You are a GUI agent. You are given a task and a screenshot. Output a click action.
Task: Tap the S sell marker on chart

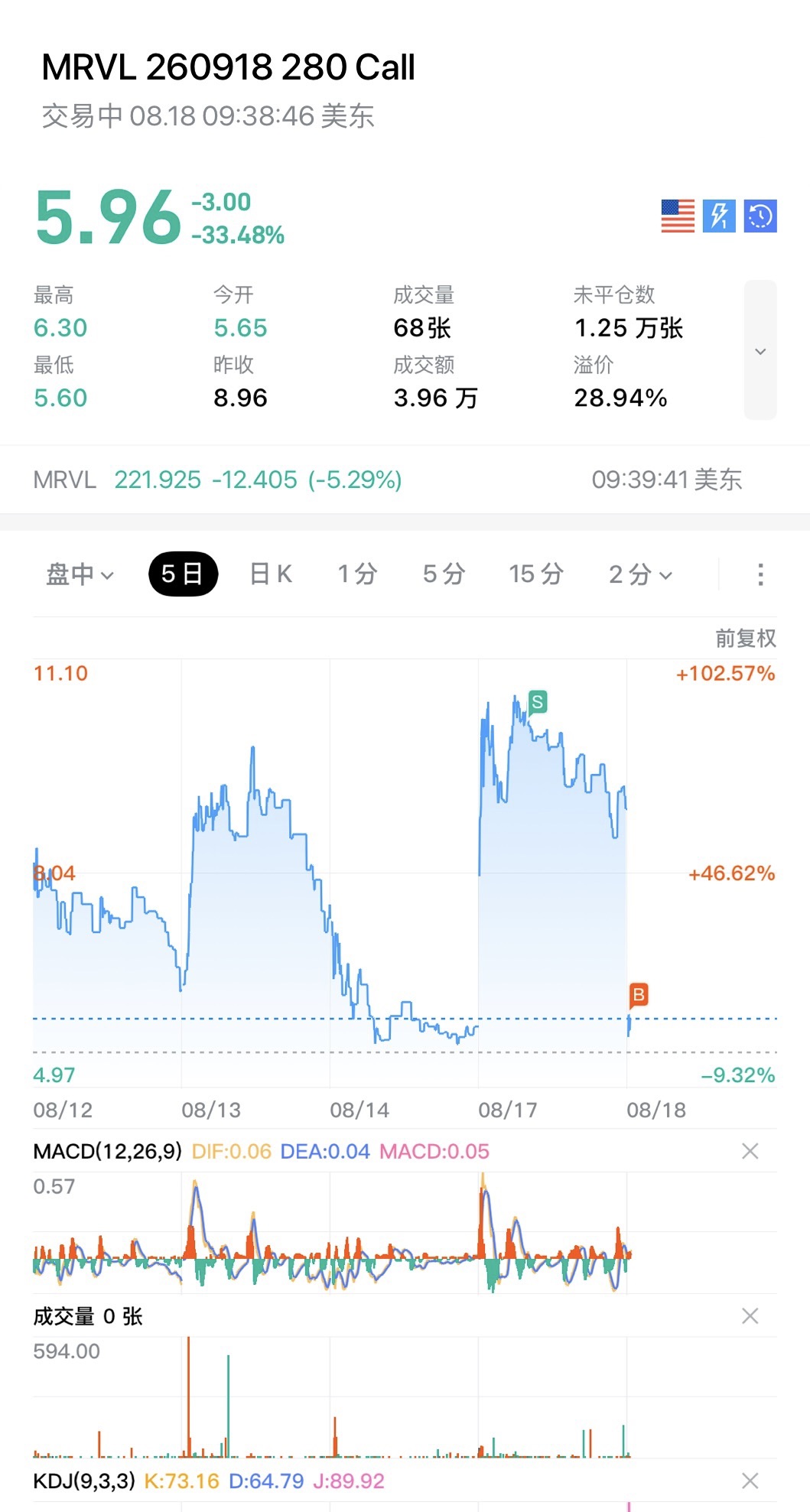pos(538,702)
